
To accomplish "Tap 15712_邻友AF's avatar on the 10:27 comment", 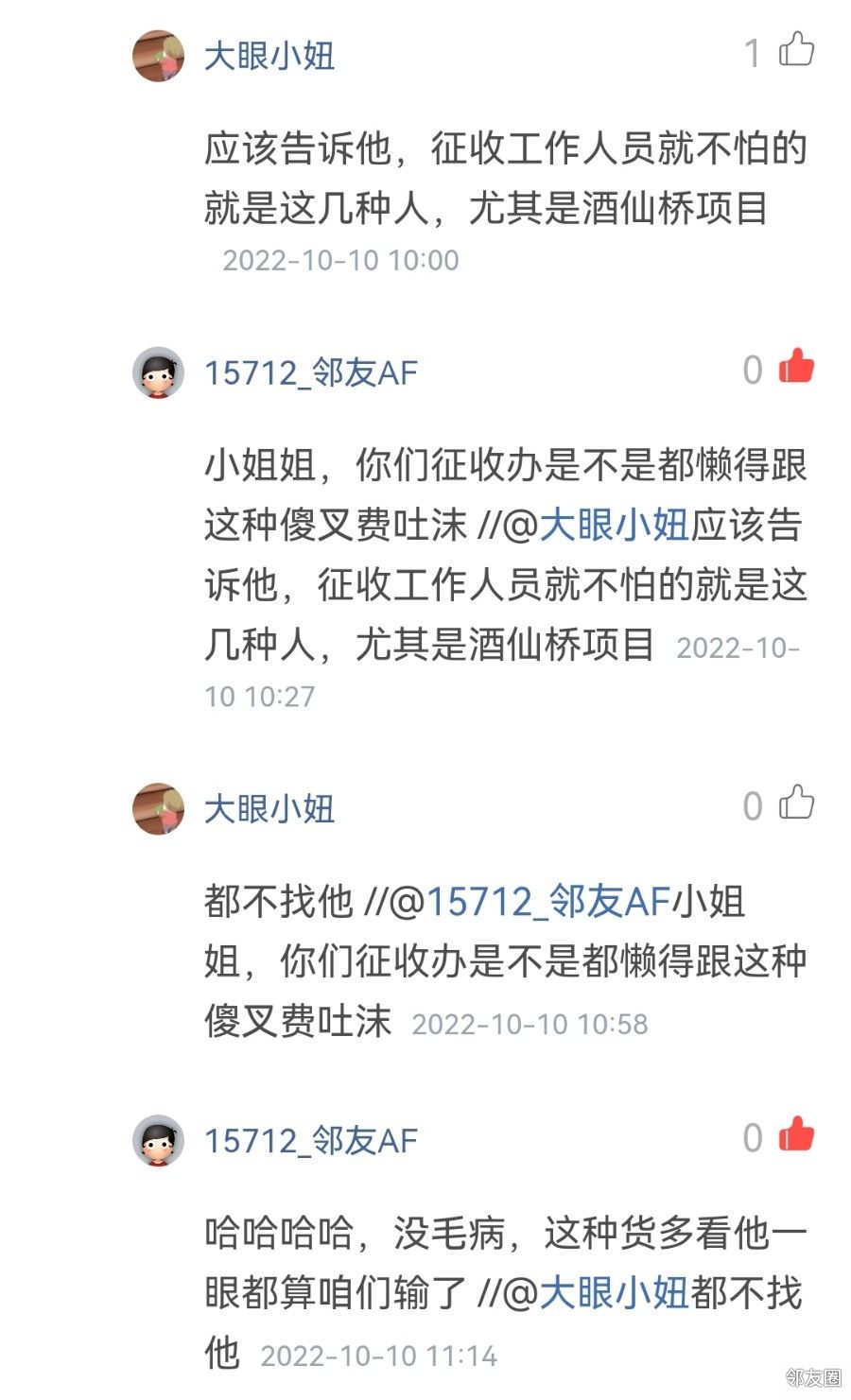I will (158, 372).
